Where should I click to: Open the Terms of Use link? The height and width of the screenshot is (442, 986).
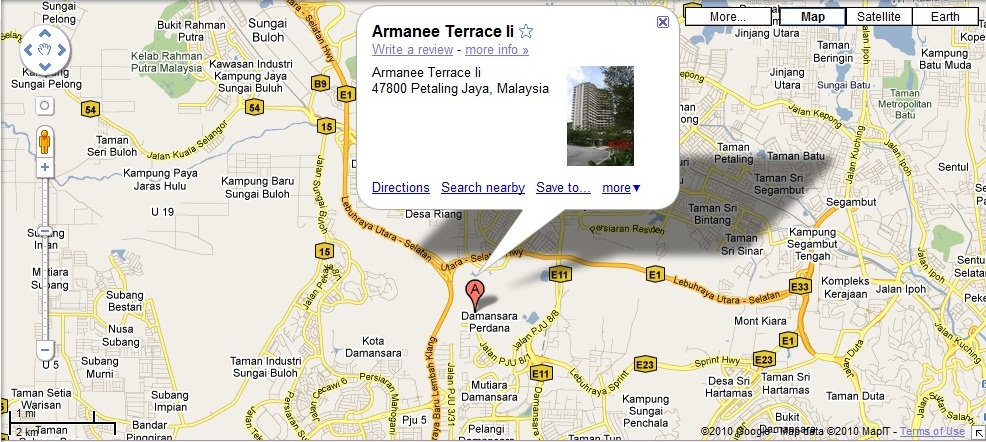point(932,431)
